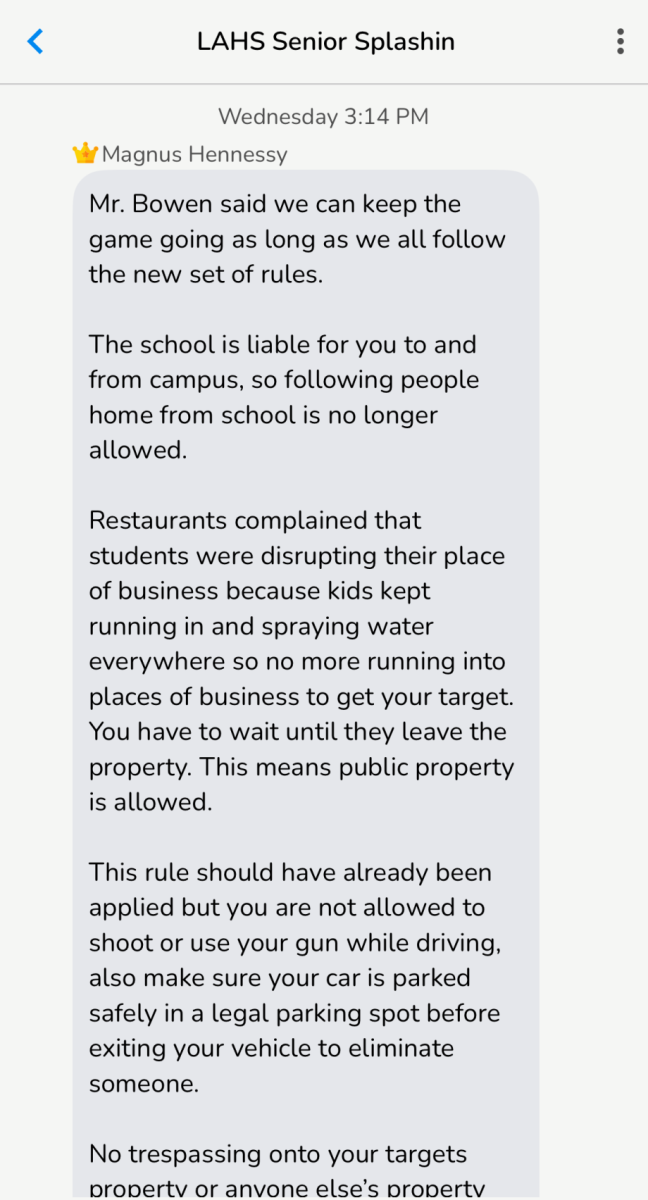Open the three-dot overflow menu

tap(621, 41)
